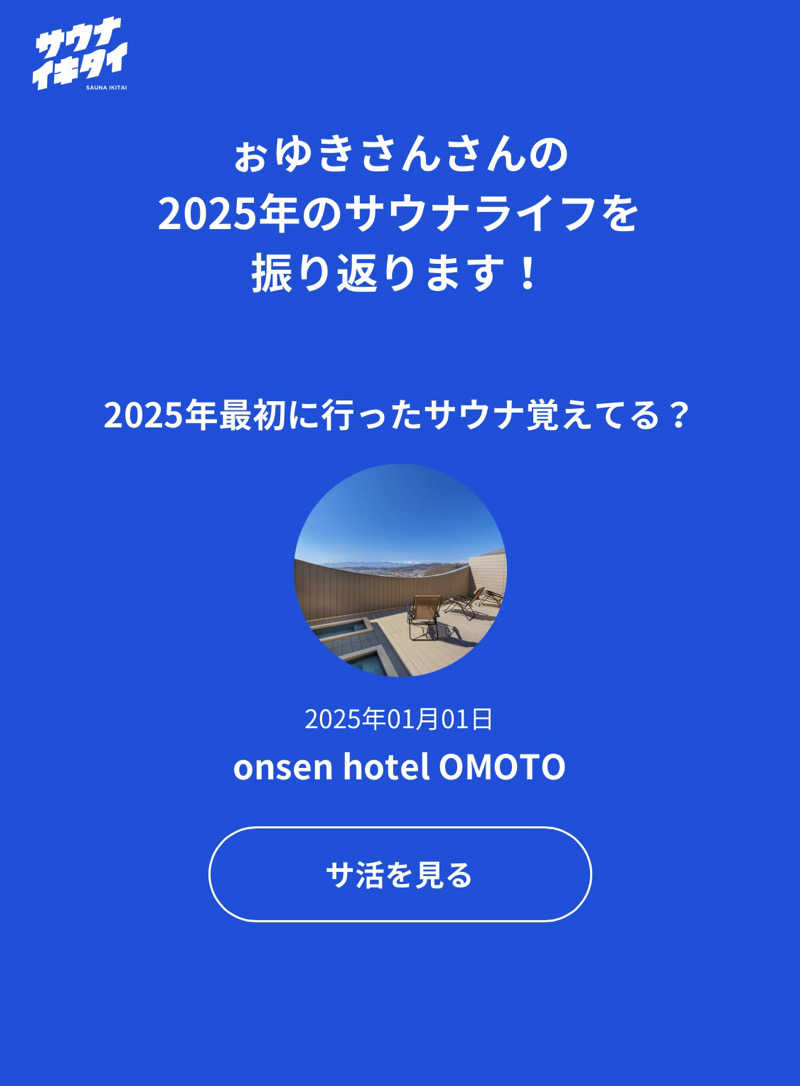Image resolution: width=800 pixels, height=1086 pixels.
Task: Select the ぉゆきさんさん heading
Action: click(400, 152)
